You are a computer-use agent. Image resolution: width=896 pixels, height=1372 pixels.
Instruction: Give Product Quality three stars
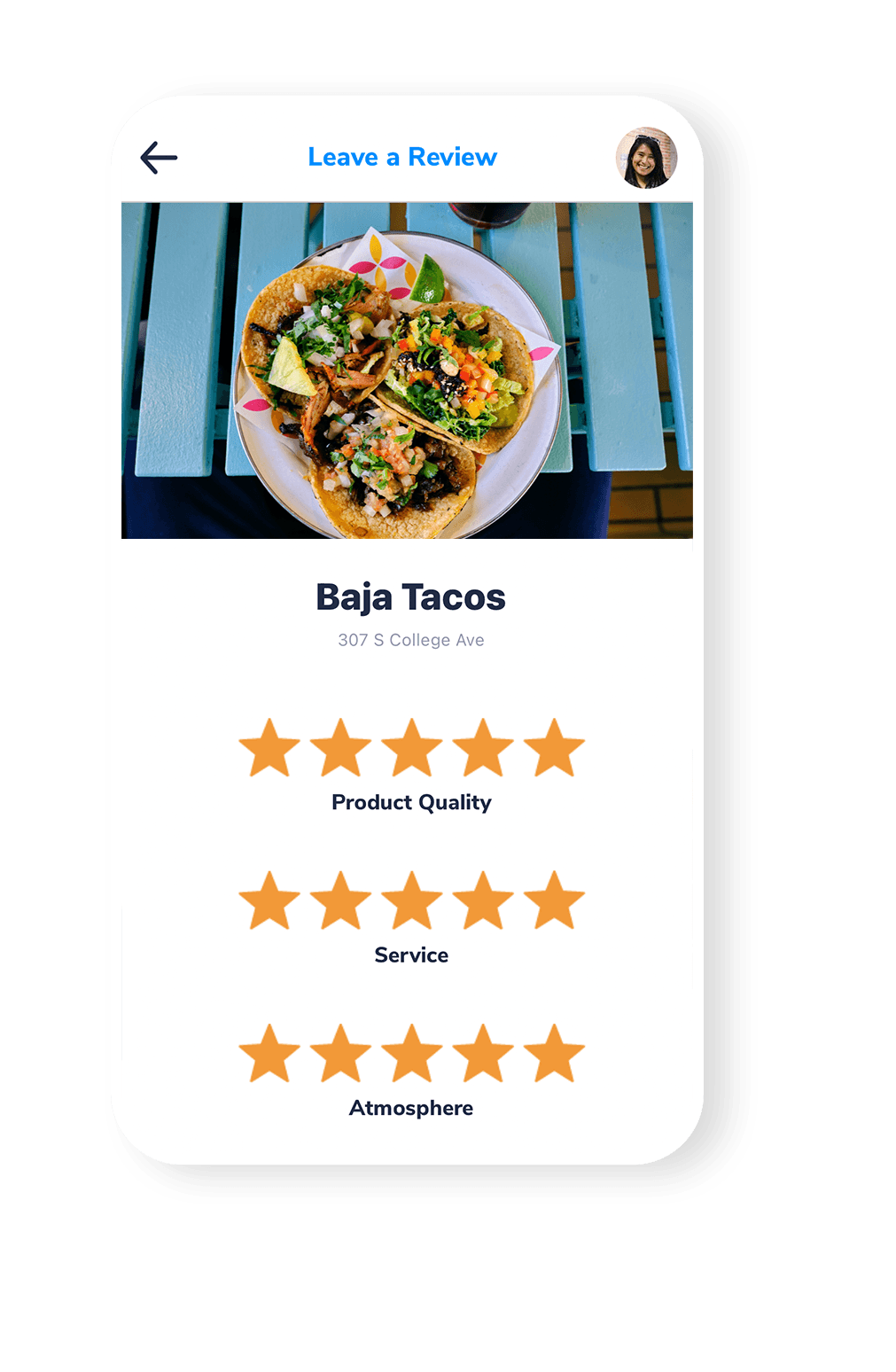coord(412,749)
